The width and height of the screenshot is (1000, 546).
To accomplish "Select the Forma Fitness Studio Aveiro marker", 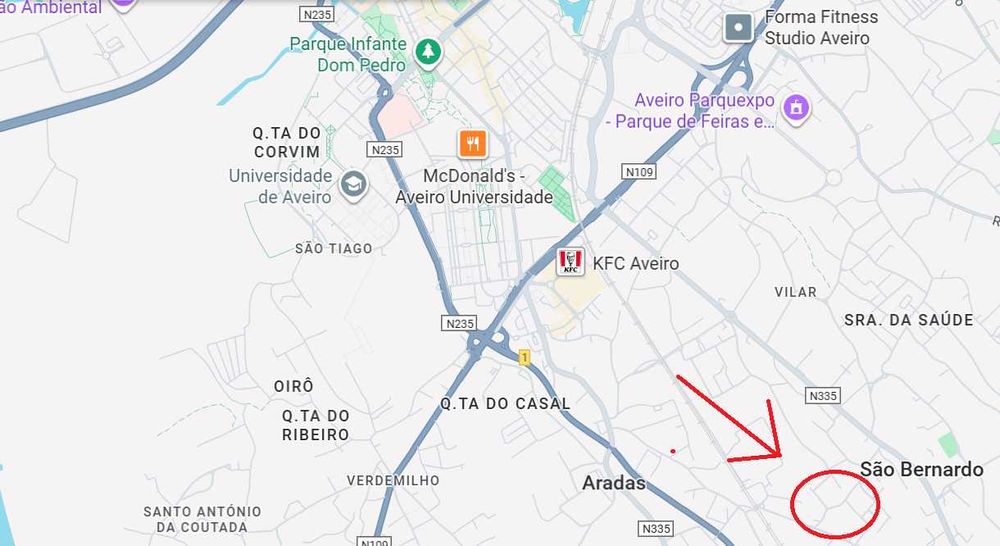I will point(738,27).
